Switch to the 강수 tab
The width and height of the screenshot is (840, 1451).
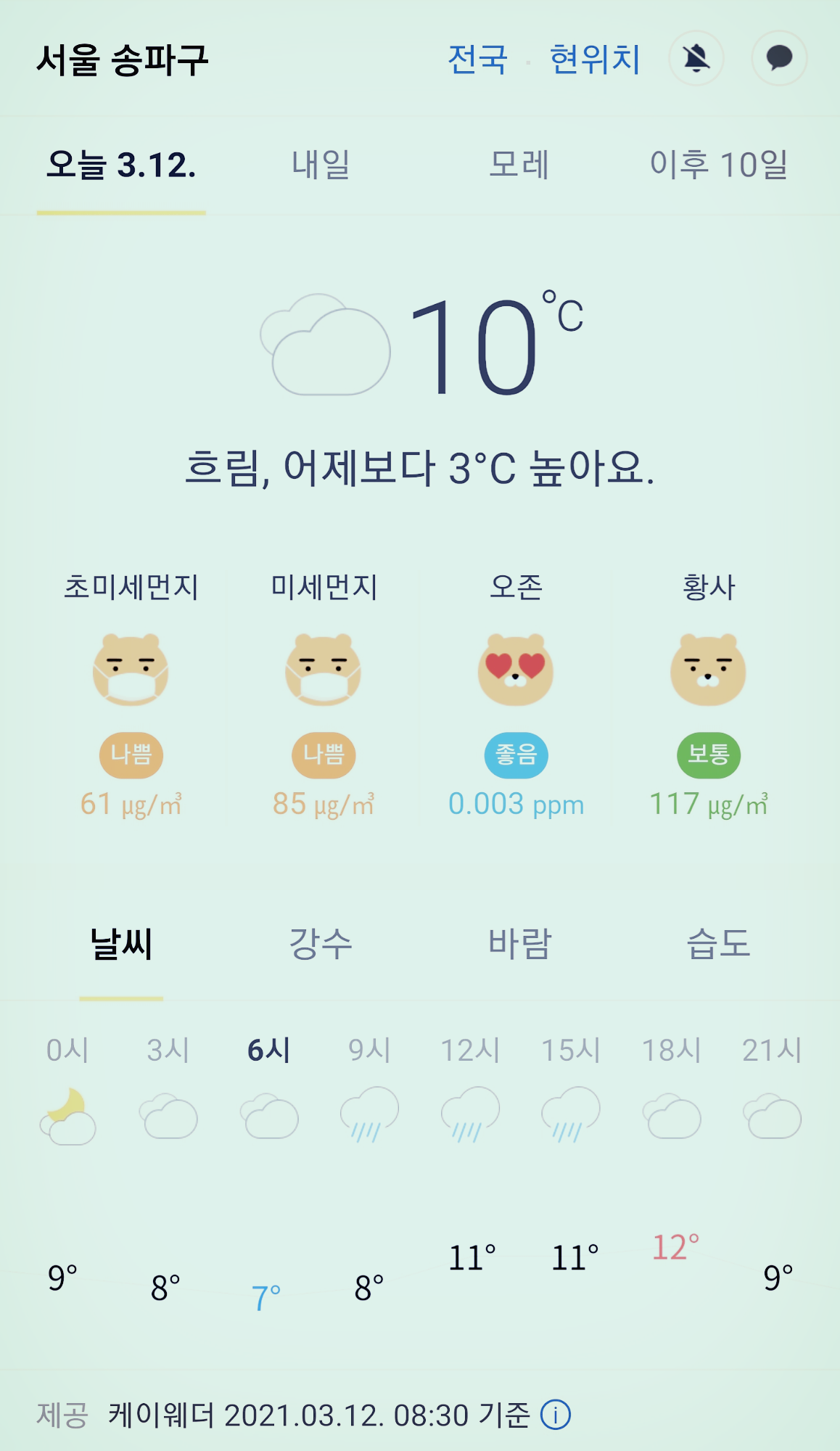(x=321, y=945)
